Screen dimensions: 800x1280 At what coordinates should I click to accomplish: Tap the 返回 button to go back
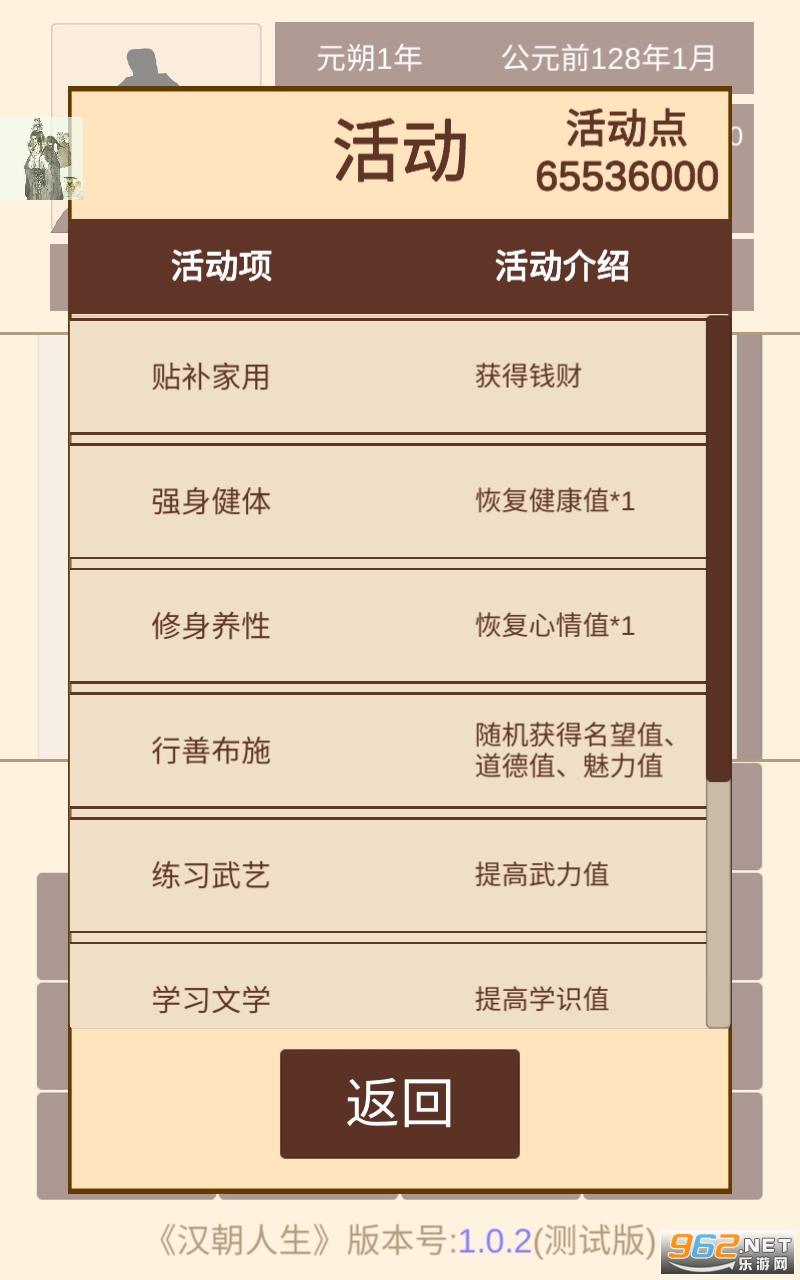(x=399, y=1103)
